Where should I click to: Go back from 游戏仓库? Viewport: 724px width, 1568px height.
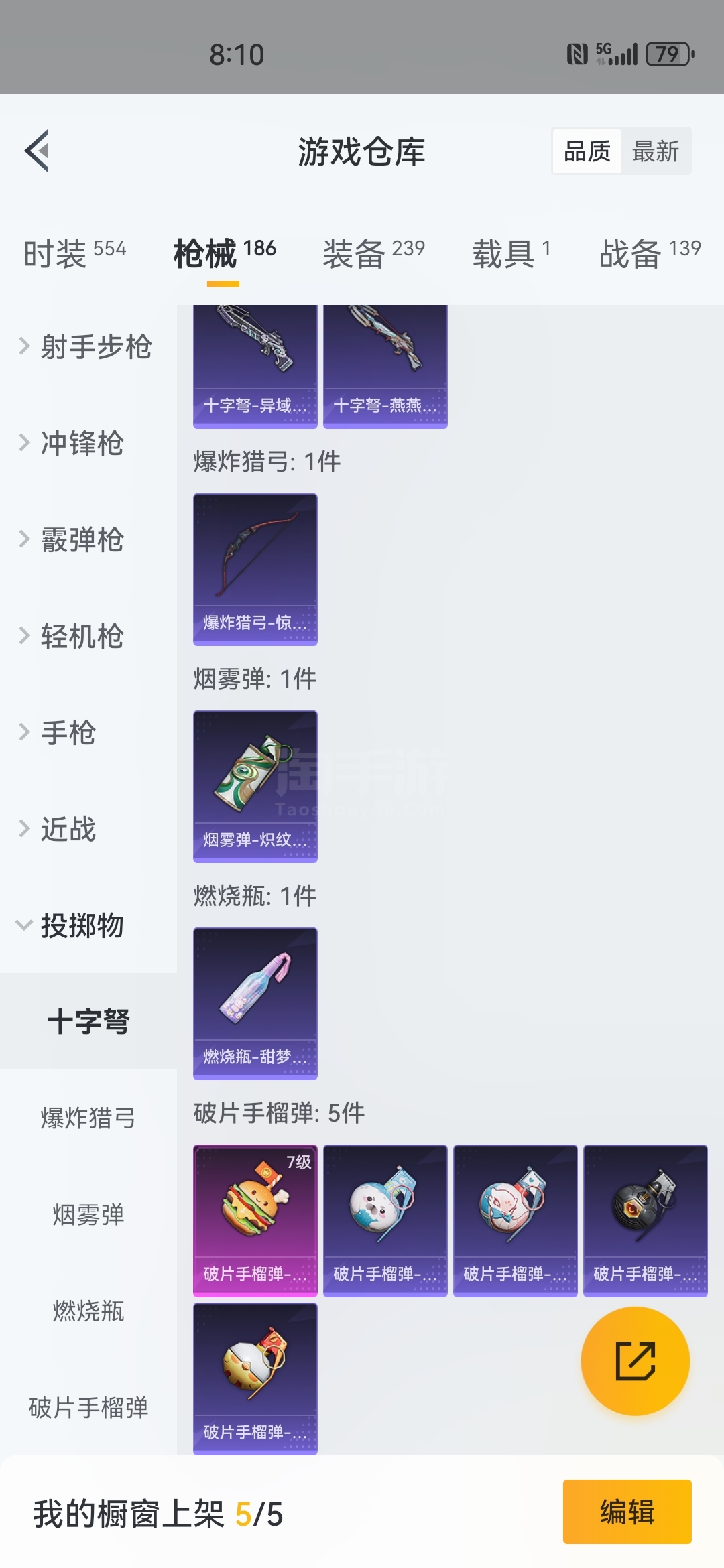[38, 151]
